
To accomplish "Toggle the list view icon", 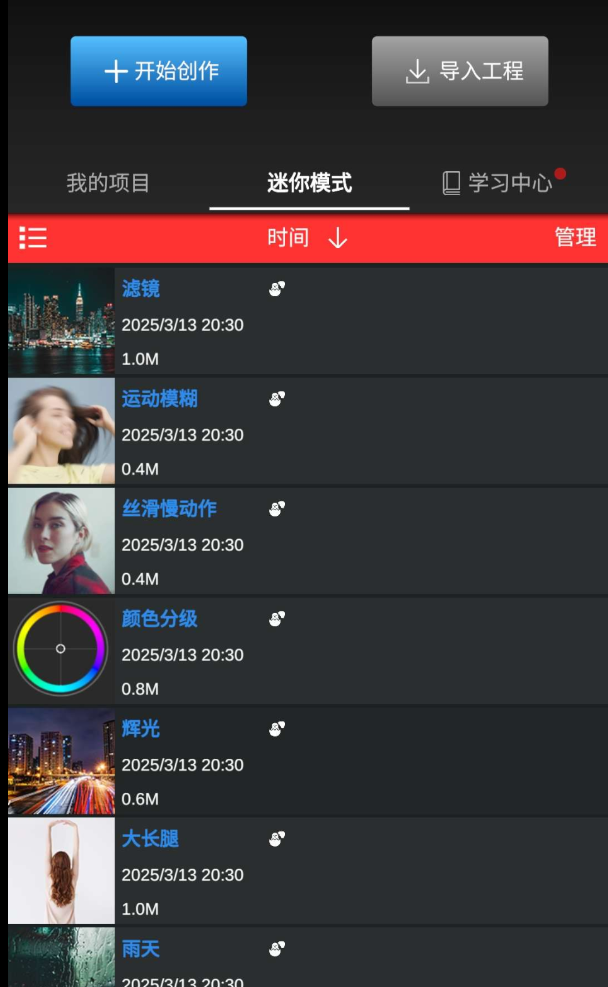I will [x=33, y=238].
